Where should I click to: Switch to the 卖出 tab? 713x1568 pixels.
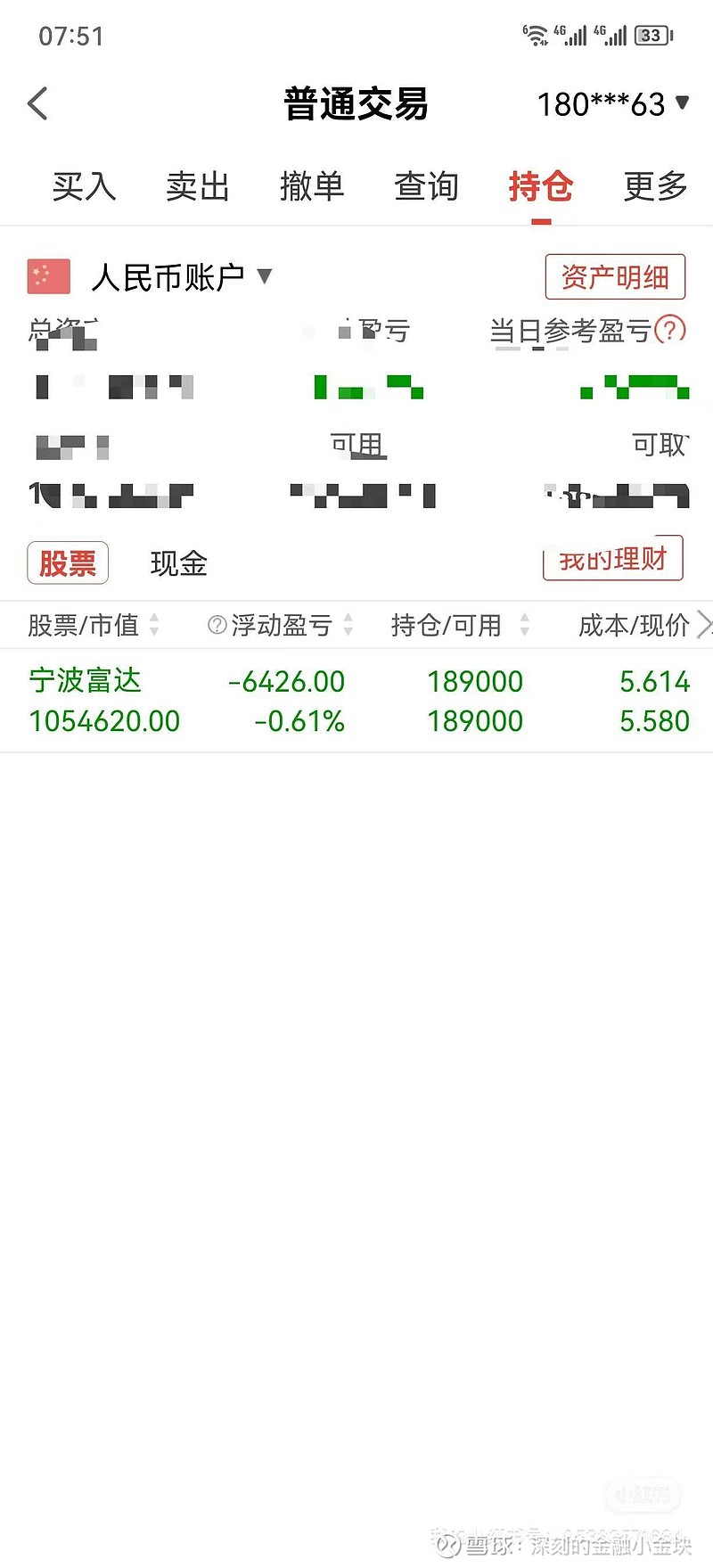point(198,186)
